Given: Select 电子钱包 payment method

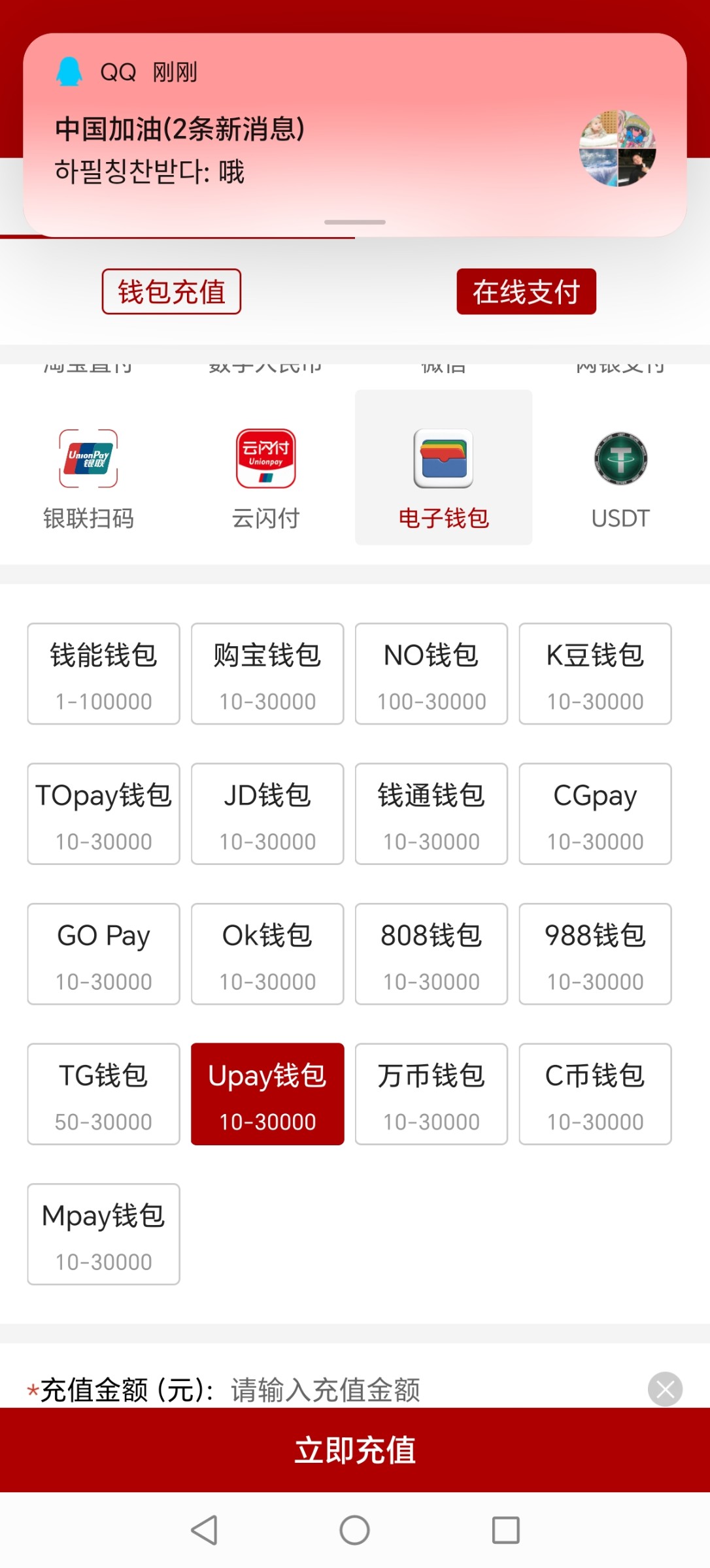Looking at the screenshot, I should 443,477.
